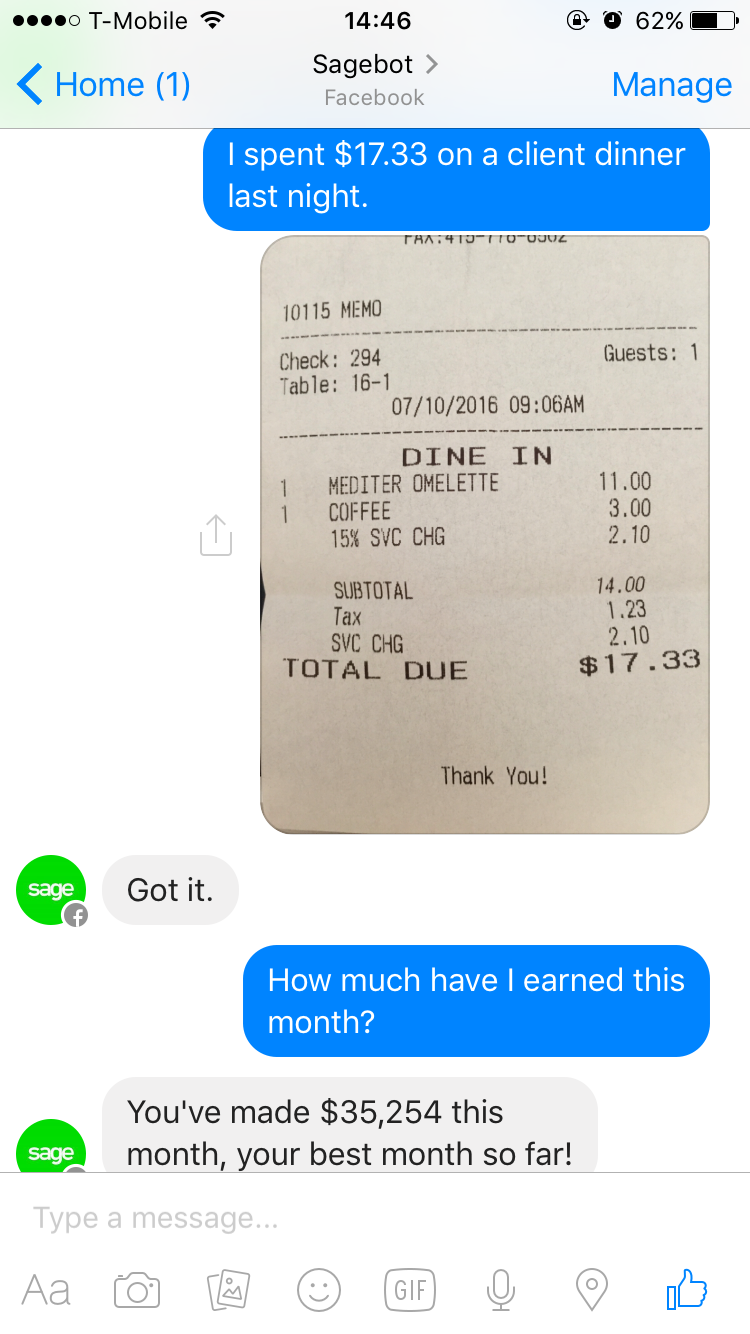Open the GIF picker
The height and width of the screenshot is (1334, 750).
pyautogui.click(x=409, y=1289)
